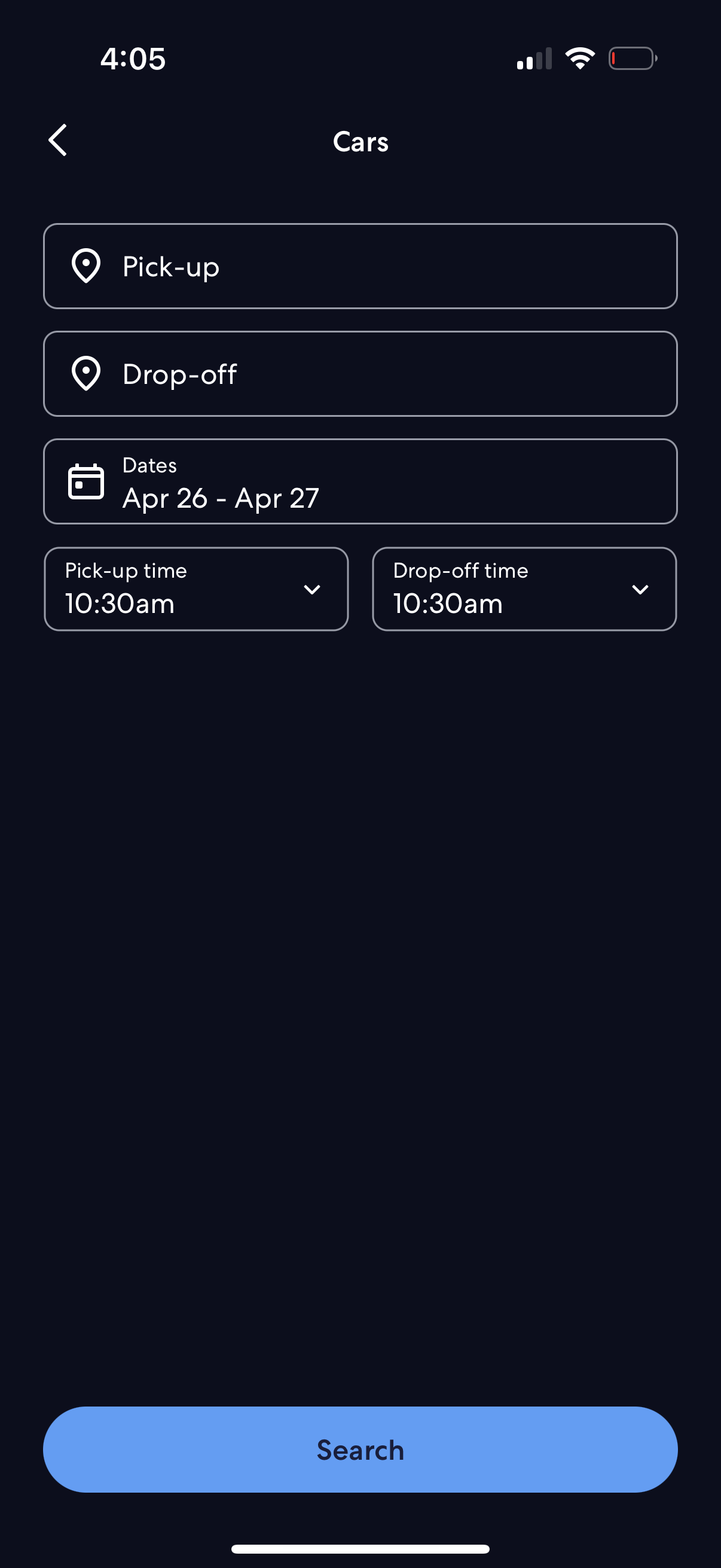This screenshot has width=721, height=1568.
Task: Click the Drop-off location input field
Action: pos(360,374)
